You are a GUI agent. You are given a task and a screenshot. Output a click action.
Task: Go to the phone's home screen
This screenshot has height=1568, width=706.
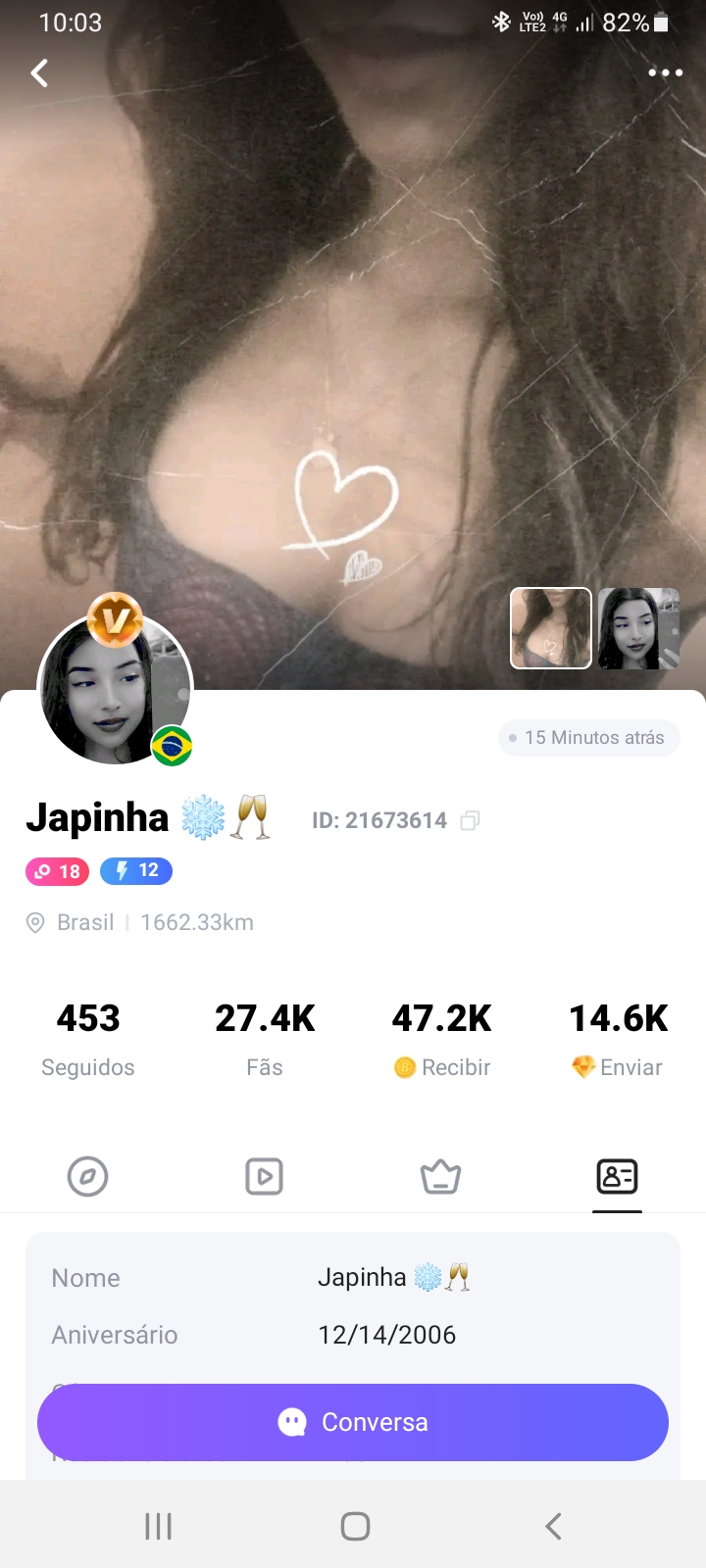(x=355, y=1526)
